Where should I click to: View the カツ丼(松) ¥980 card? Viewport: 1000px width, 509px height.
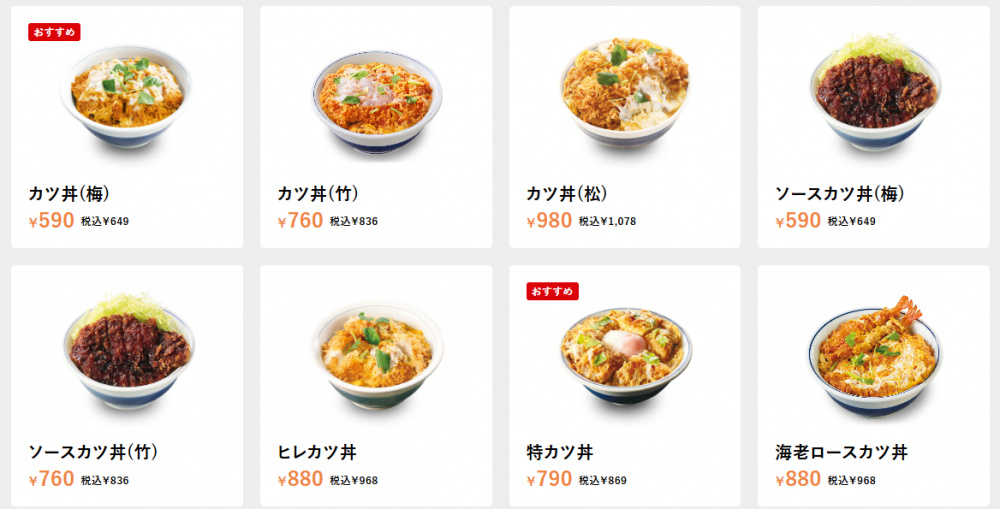pyautogui.click(x=625, y=127)
